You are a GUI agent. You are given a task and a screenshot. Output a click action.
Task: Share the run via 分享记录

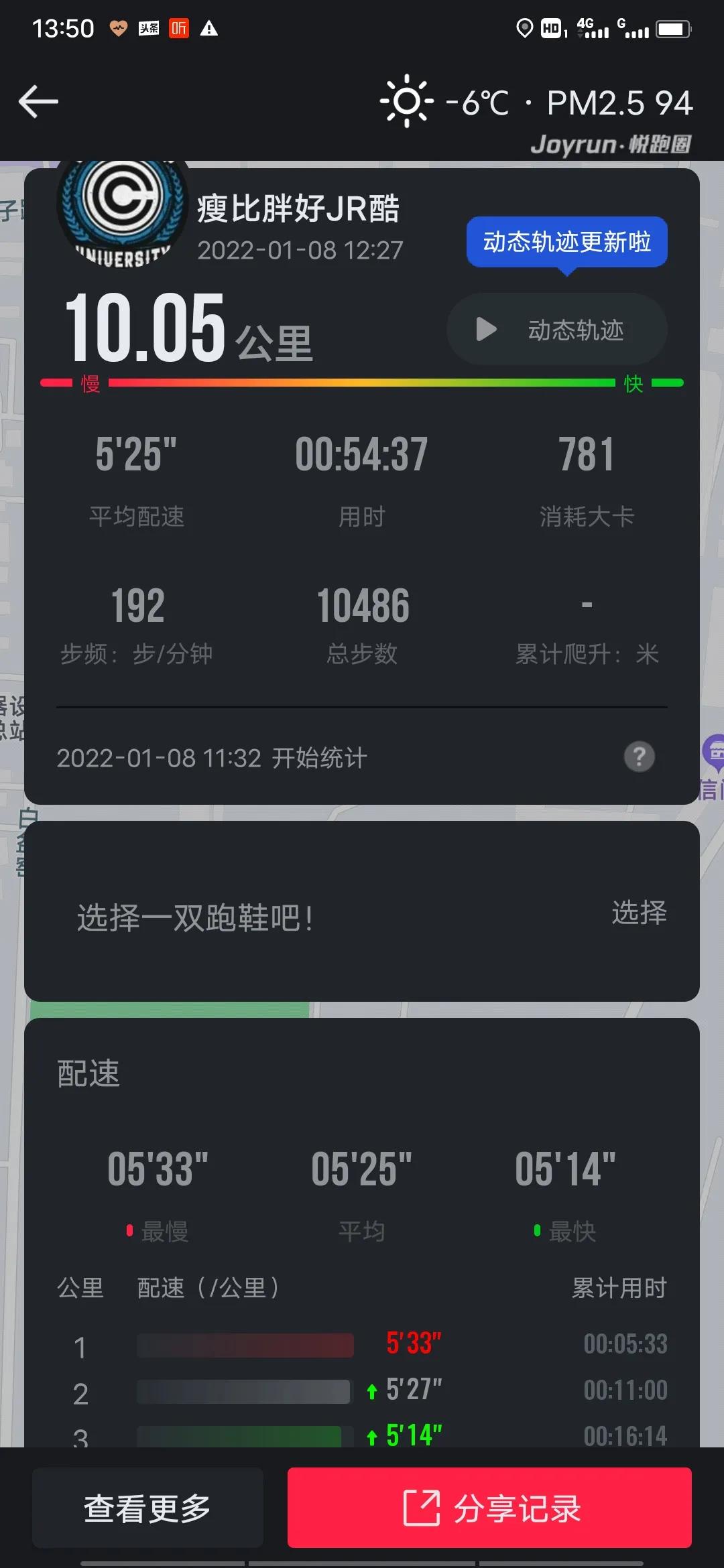pyautogui.click(x=489, y=1508)
